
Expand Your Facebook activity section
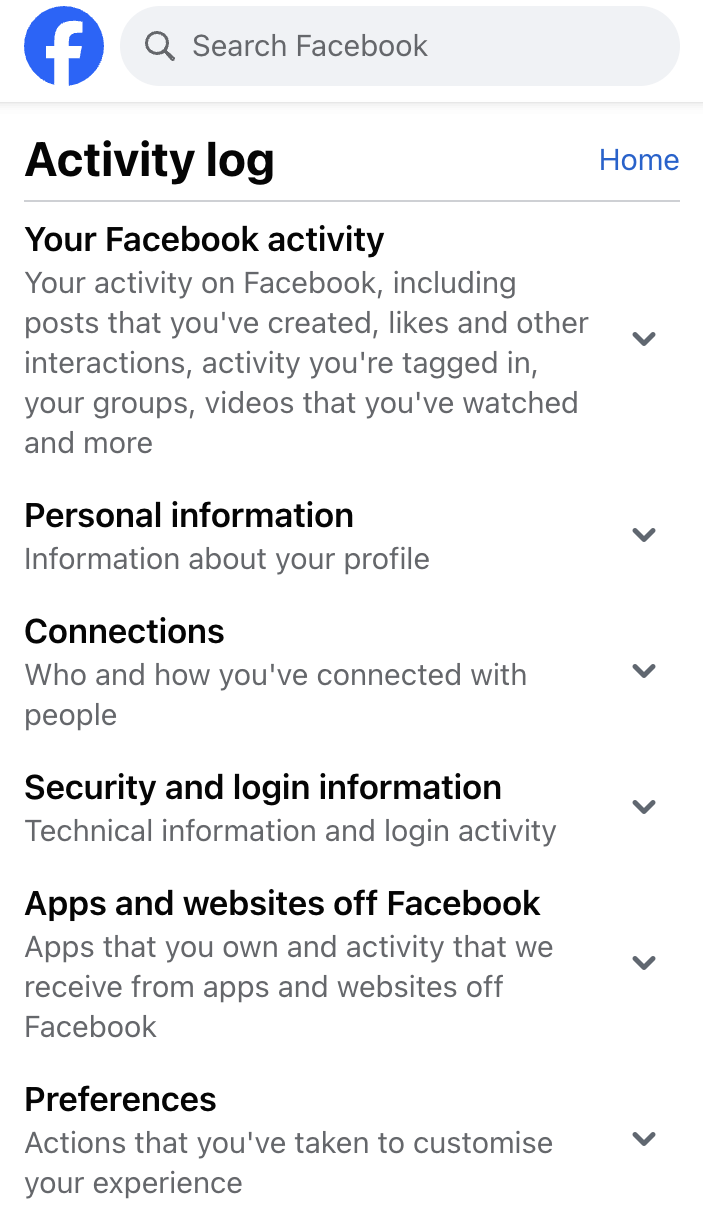352,339
